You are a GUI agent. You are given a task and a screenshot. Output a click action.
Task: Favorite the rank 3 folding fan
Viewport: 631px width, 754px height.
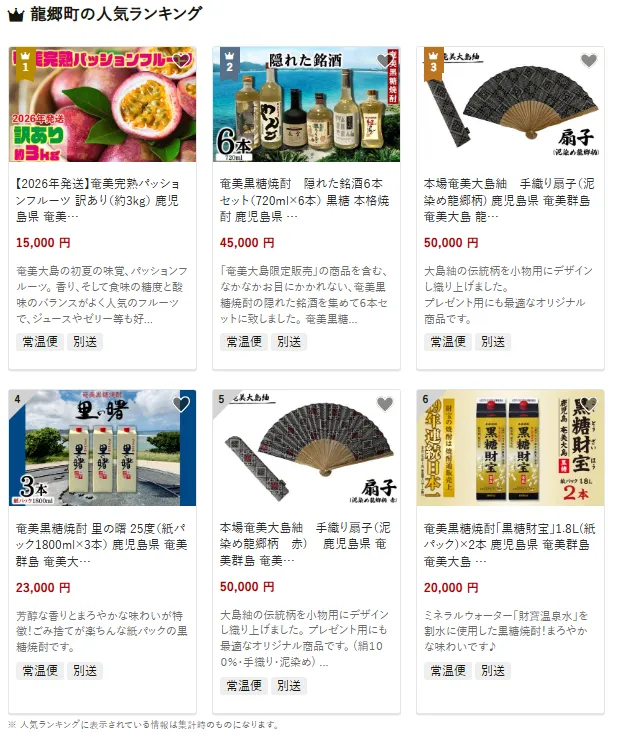pyautogui.click(x=589, y=61)
